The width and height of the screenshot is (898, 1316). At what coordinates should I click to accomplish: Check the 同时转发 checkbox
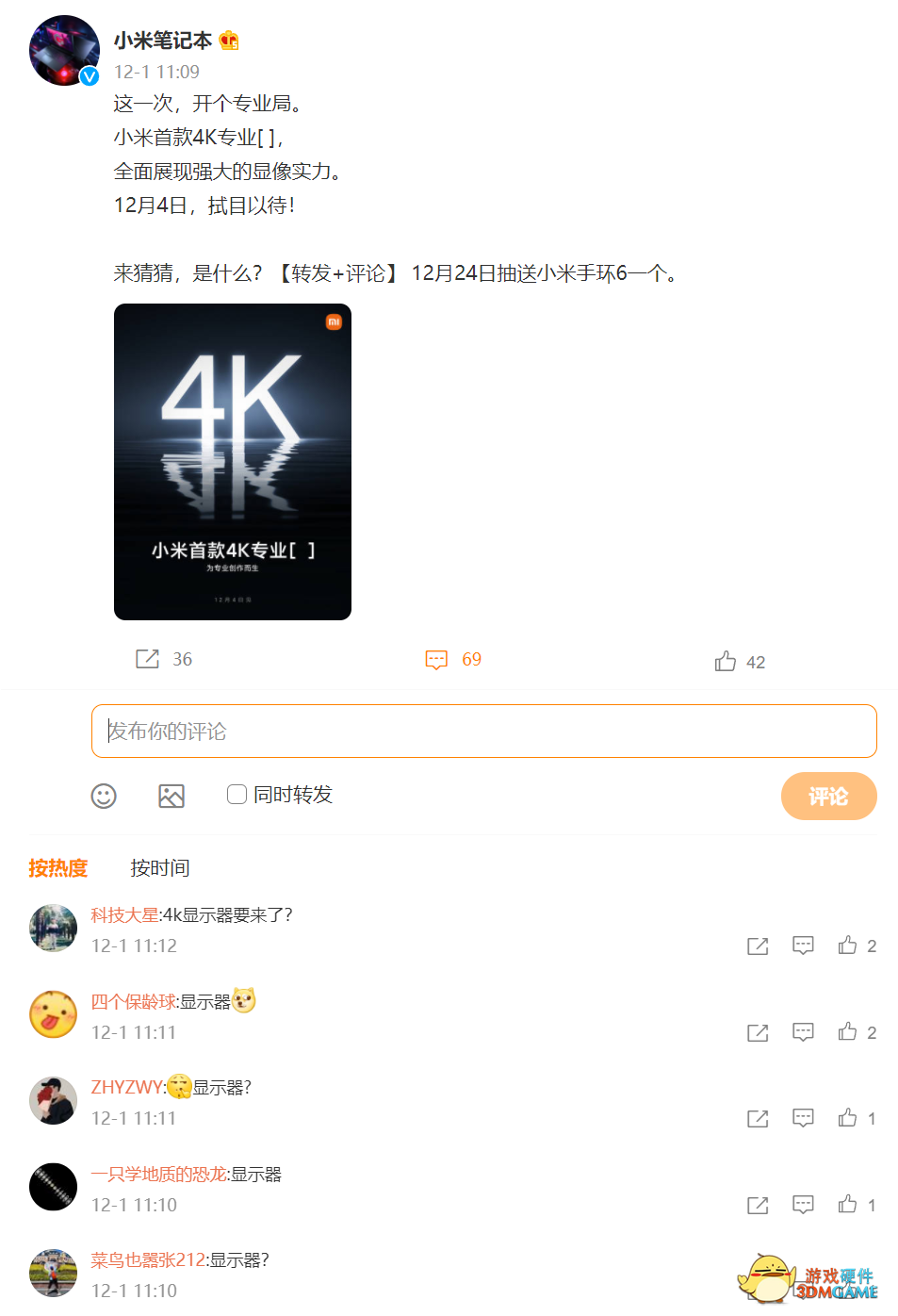[237, 795]
